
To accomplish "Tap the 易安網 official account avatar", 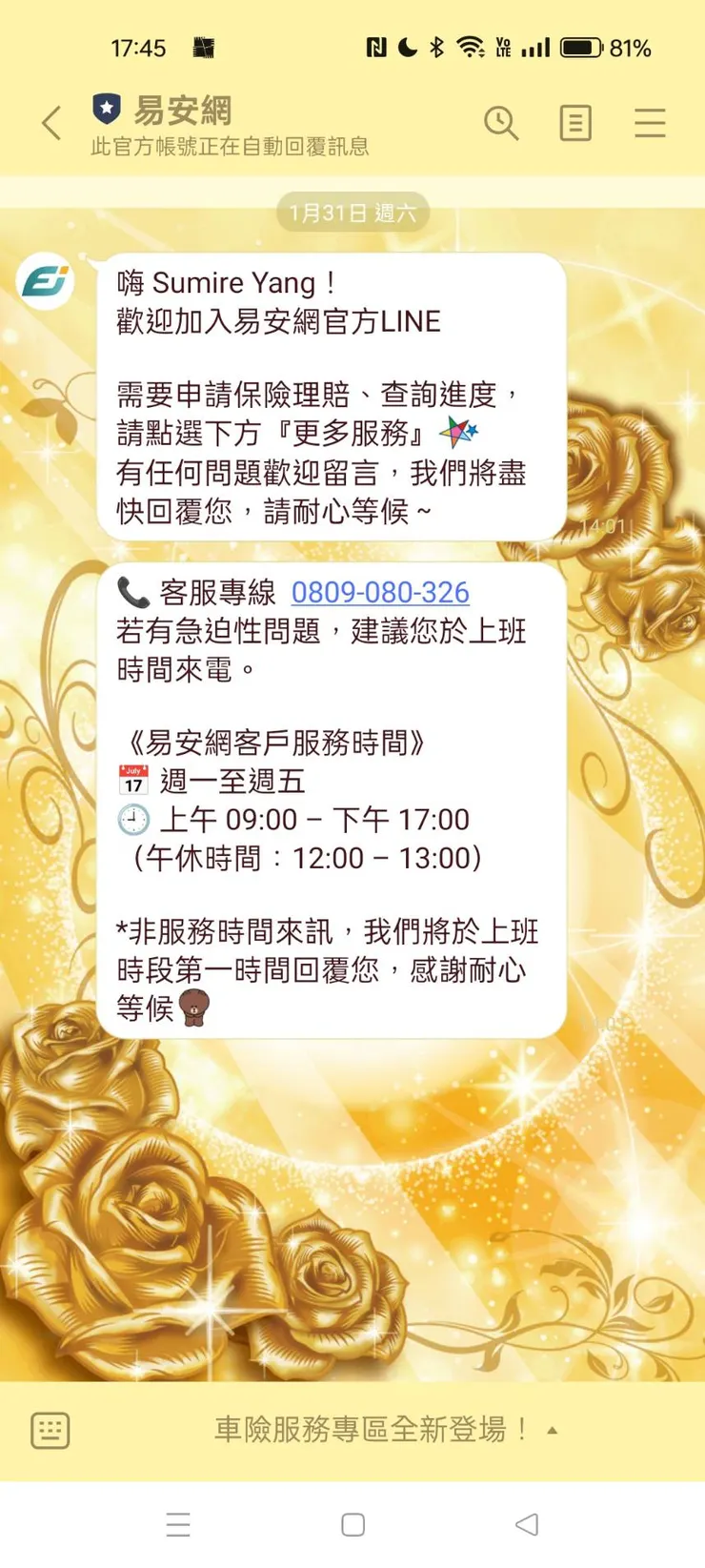I will point(46,281).
